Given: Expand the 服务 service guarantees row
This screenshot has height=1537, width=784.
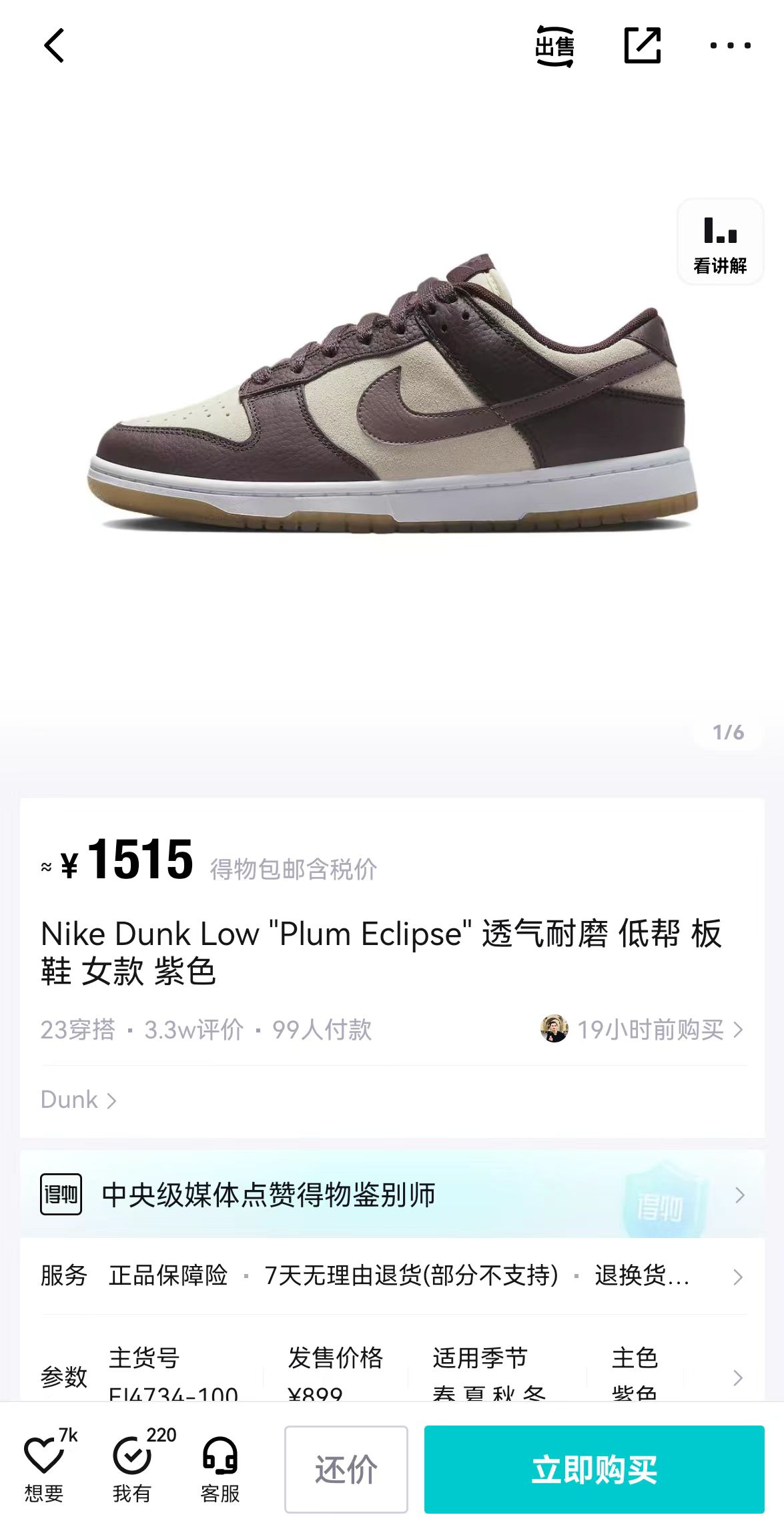Looking at the screenshot, I should click(392, 1275).
